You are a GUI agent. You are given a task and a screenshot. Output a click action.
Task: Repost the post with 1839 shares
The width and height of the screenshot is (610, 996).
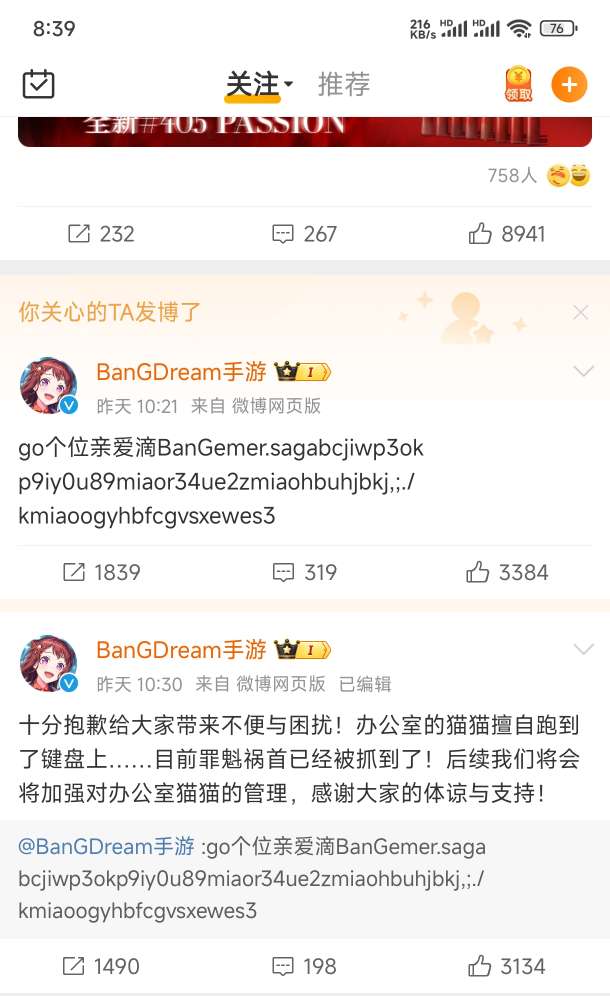pos(101,572)
